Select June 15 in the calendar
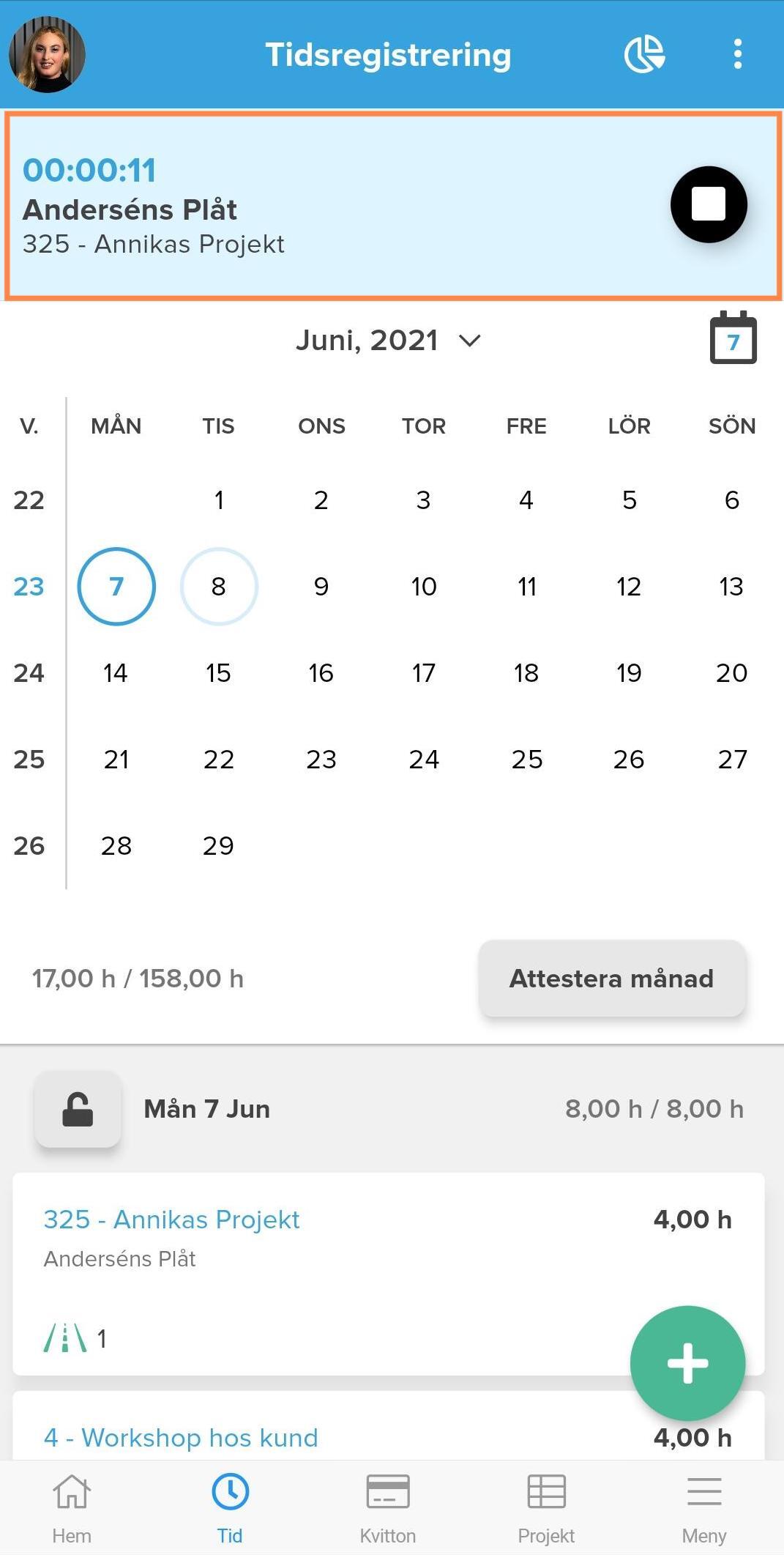This screenshot has height=1555, width=784. [219, 672]
